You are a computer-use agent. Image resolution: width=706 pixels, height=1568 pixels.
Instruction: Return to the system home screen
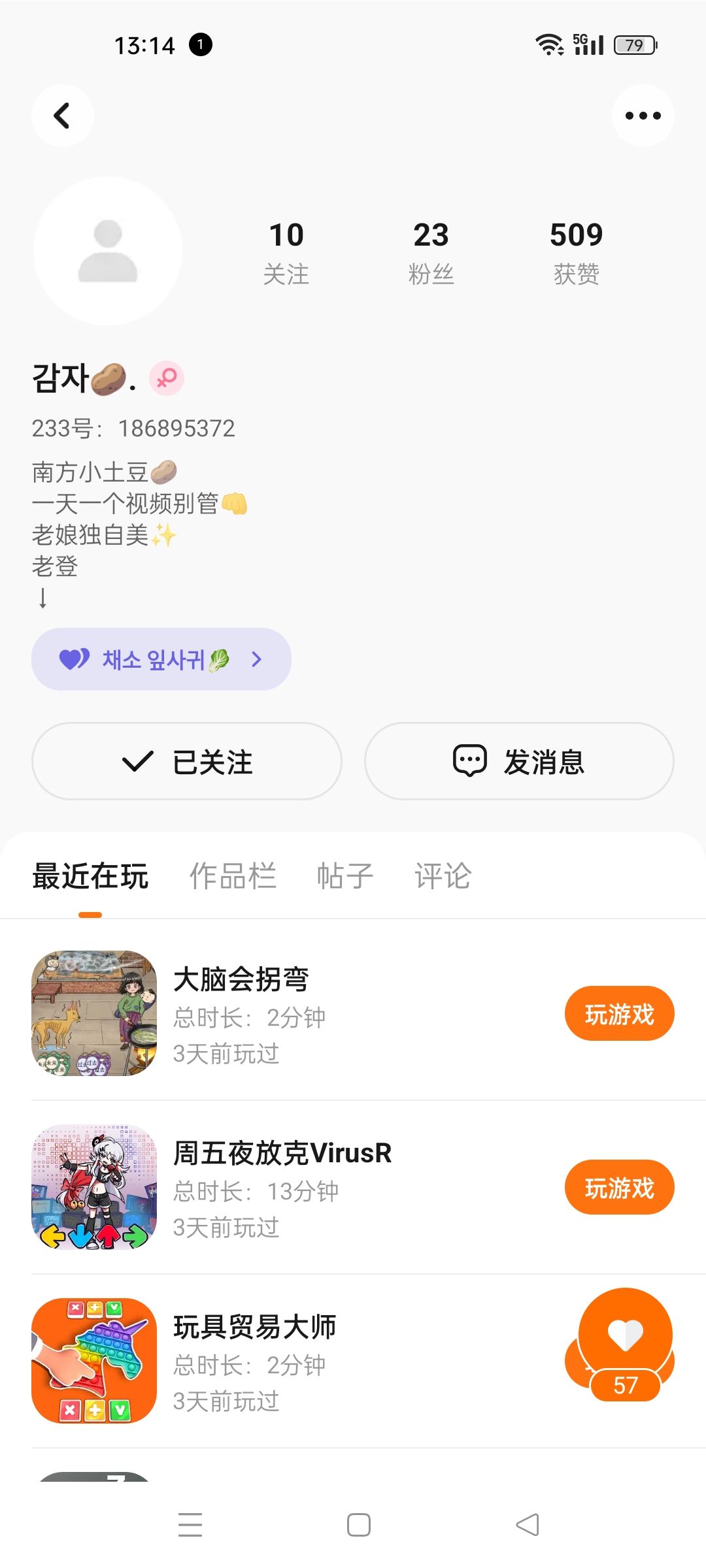click(x=359, y=1525)
